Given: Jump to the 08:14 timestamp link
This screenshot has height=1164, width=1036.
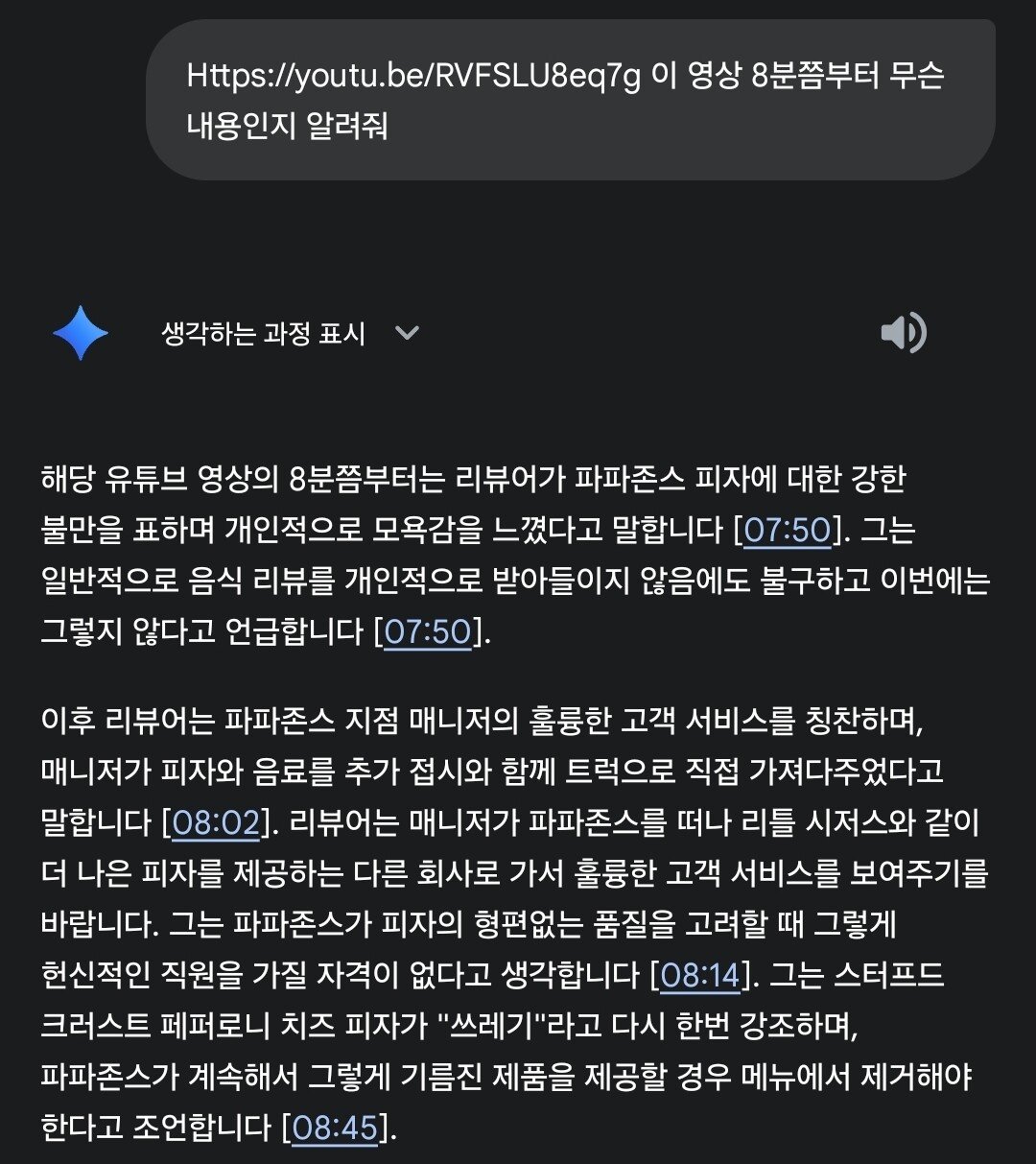Looking at the screenshot, I should [700, 975].
